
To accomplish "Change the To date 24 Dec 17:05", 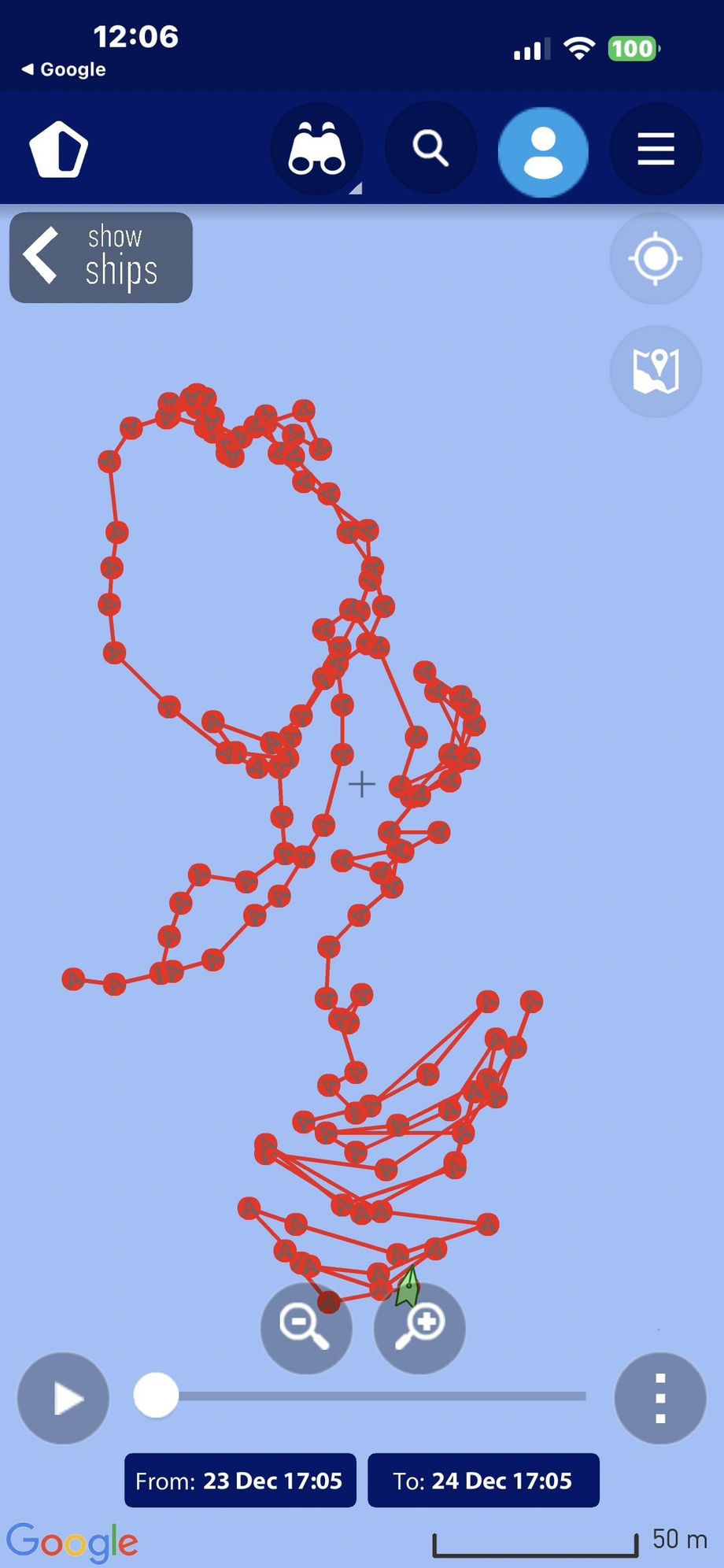I will coord(483,1481).
